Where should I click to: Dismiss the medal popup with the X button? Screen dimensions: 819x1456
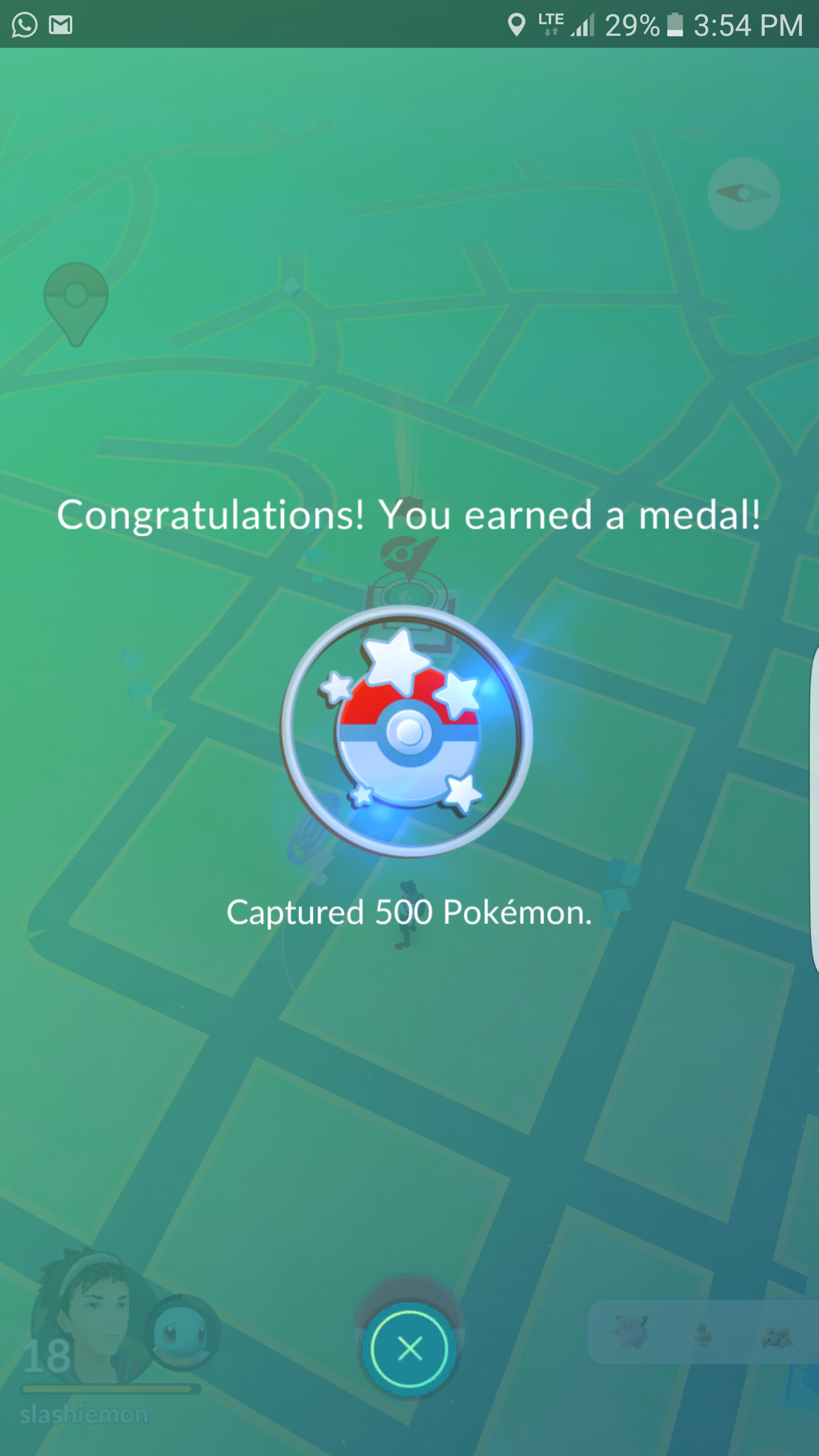[409, 1349]
